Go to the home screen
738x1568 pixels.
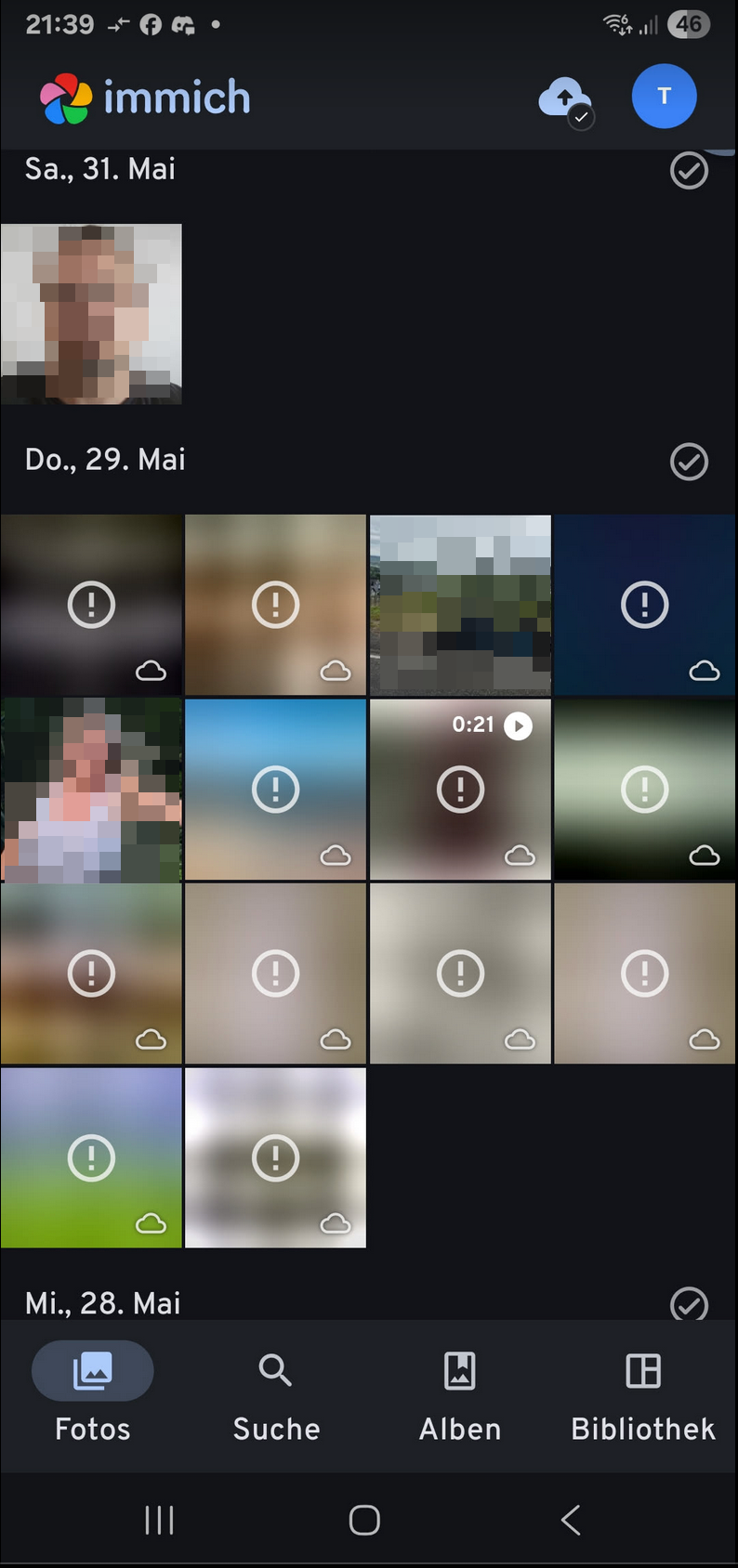pyautogui.click(x=364, y=1521)
